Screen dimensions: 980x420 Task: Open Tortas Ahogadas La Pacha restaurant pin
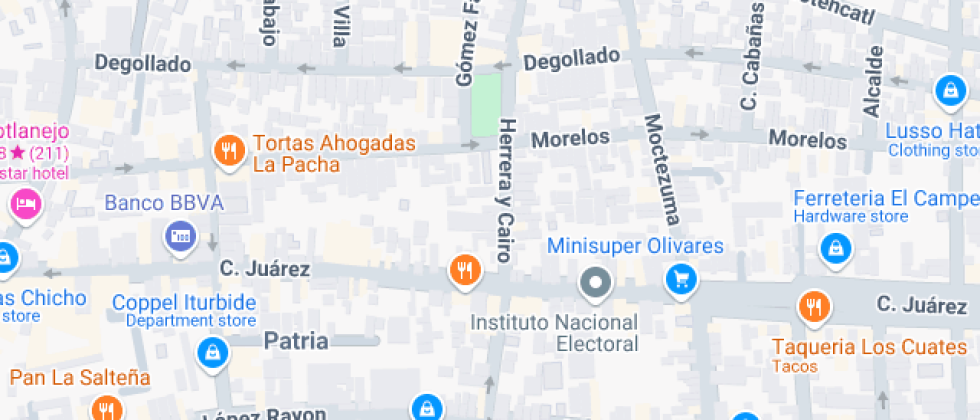(x=230, y=151)
